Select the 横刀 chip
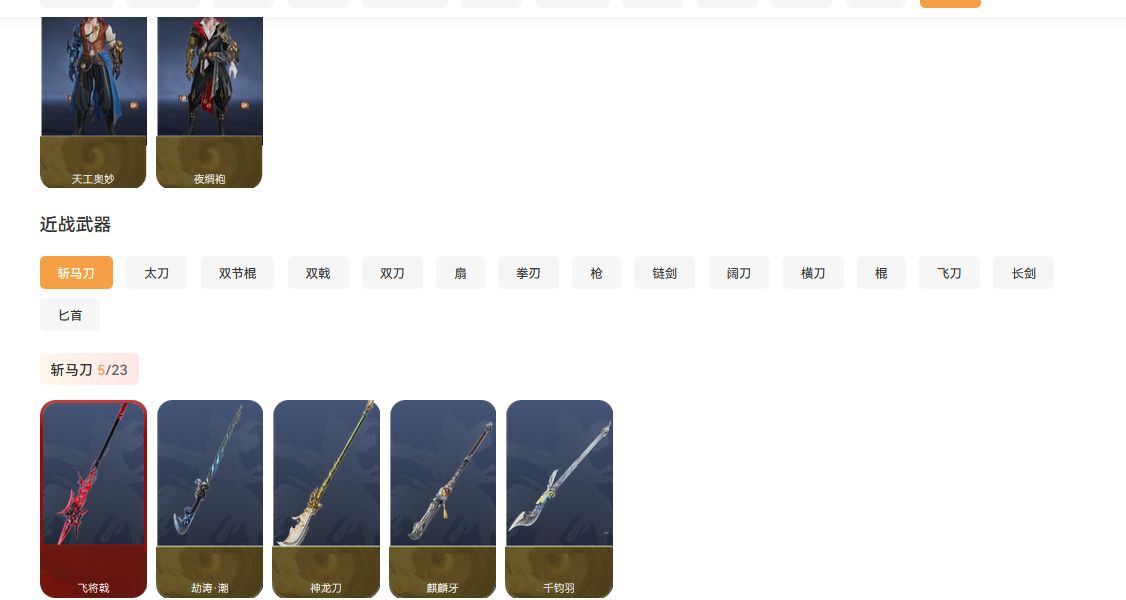This screenshot has height=600, width=1126. [813, 273]
